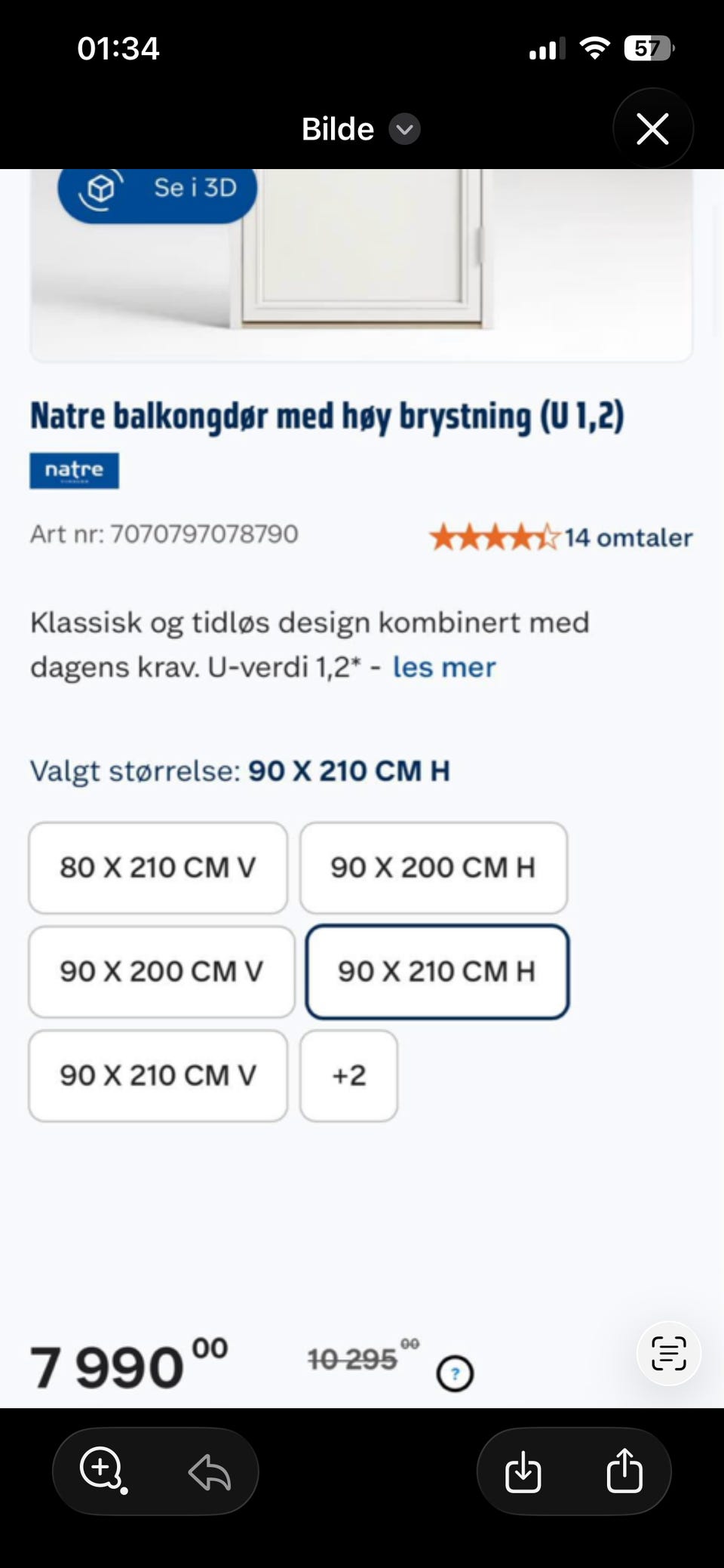
Task: Activate the Live Text scan icon
Action: coord(667,1353)
